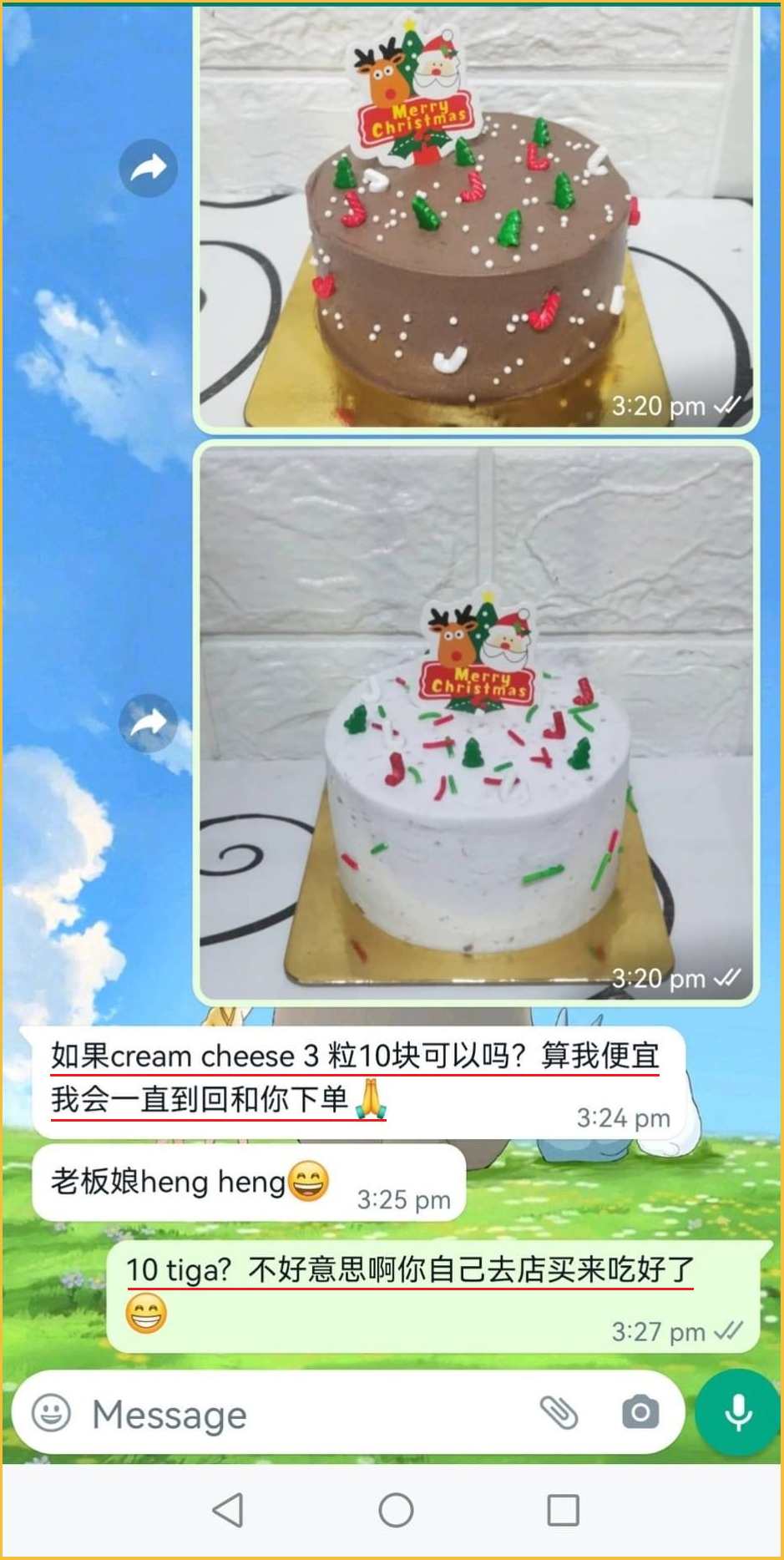784x1560 pixels.
Task: Open the emoji picker
Action: [x=51, y=1414]
